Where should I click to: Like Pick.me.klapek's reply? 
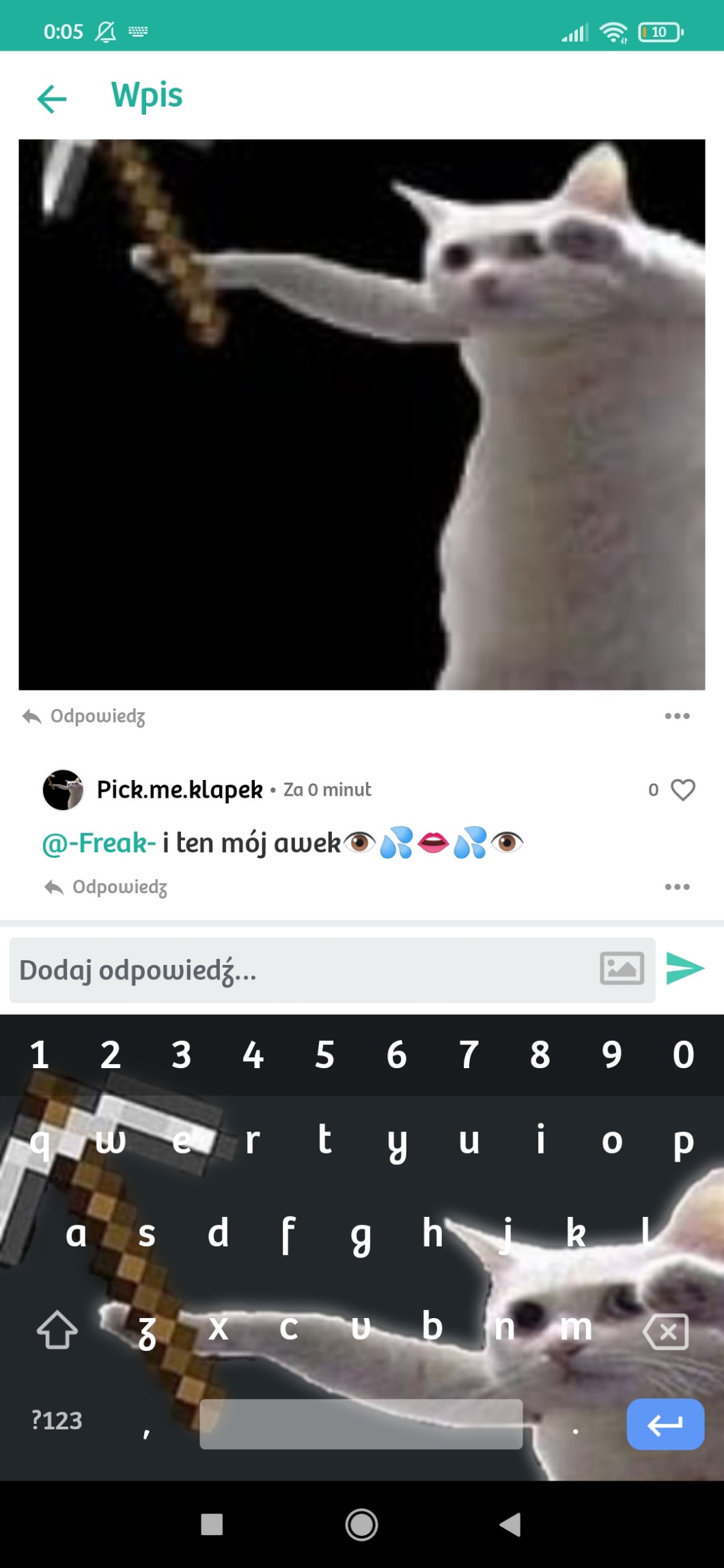[x=682, y=790]
